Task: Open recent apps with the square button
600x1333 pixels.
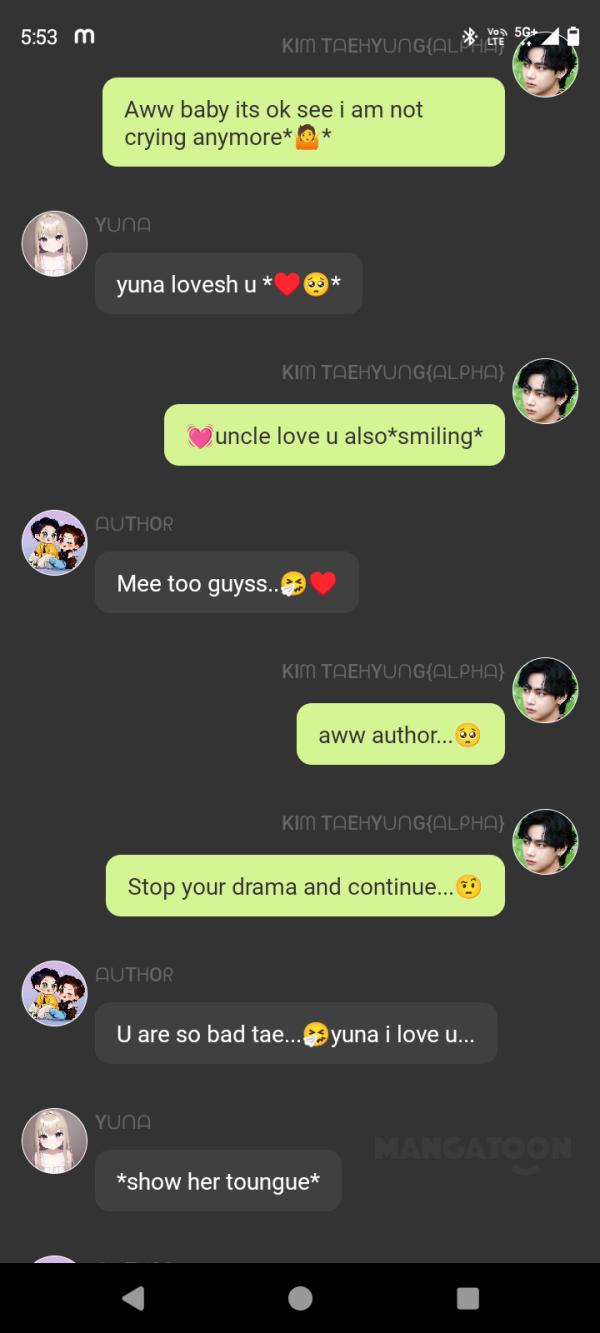Action: pos(467,1297)
